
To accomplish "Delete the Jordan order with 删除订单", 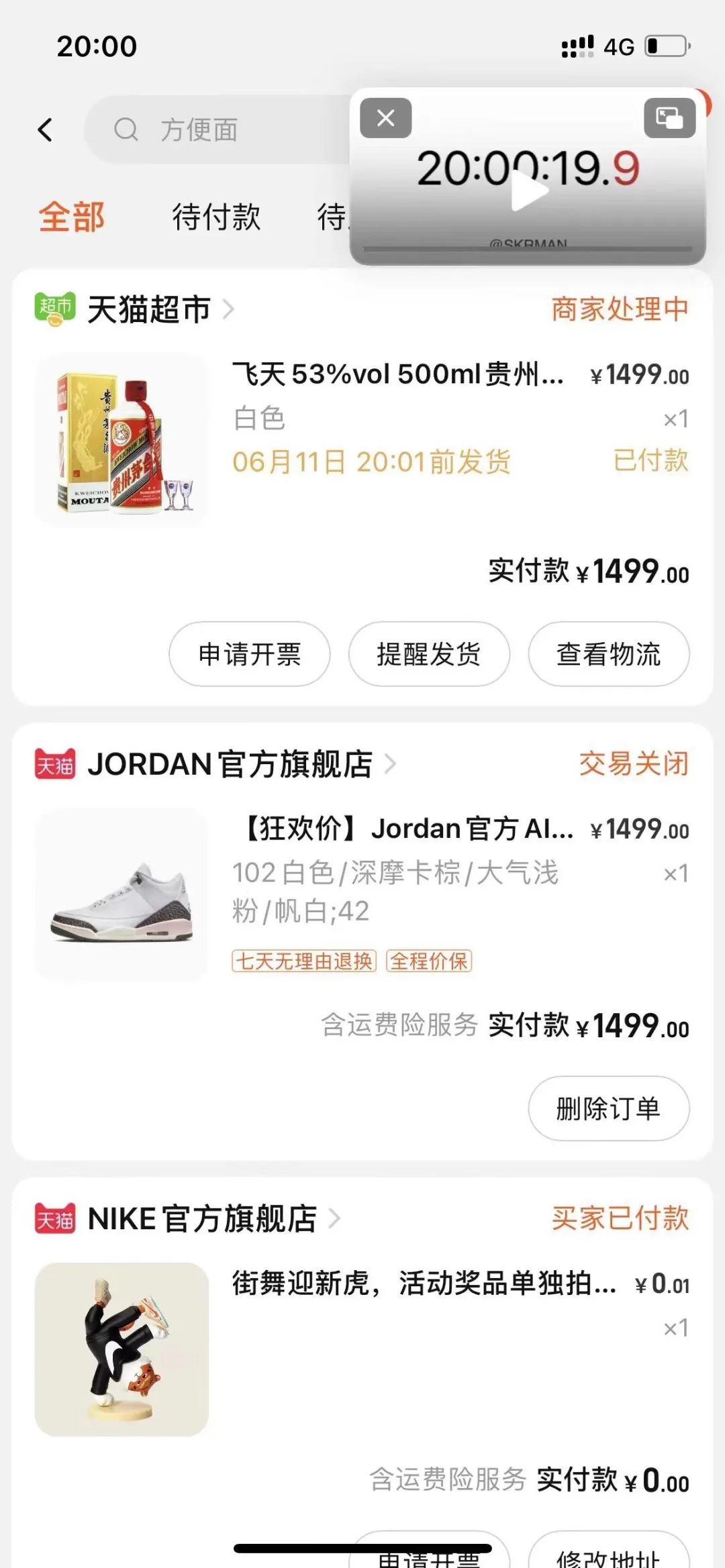I will 608,1108.
